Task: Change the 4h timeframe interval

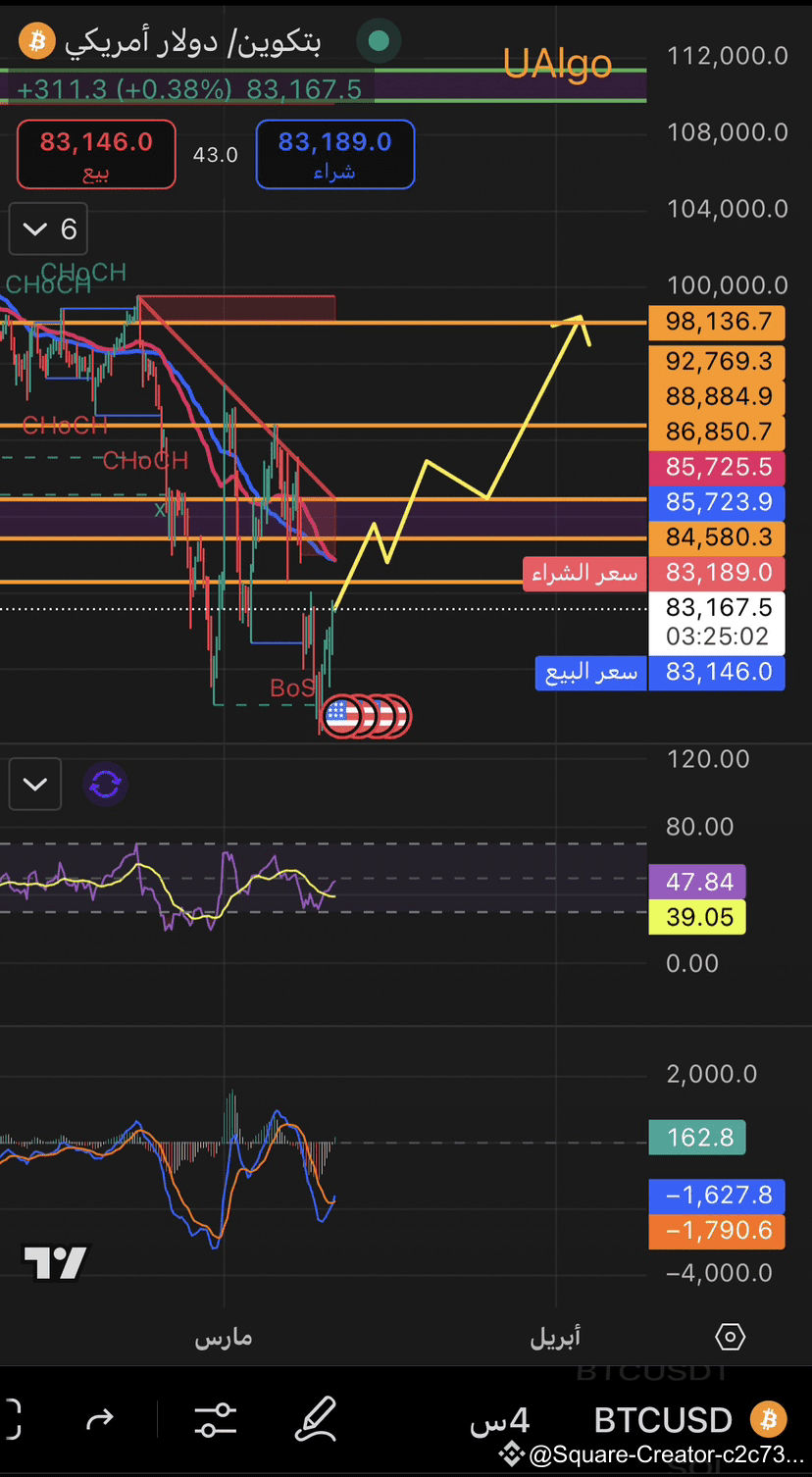Action: point(500,1420)
